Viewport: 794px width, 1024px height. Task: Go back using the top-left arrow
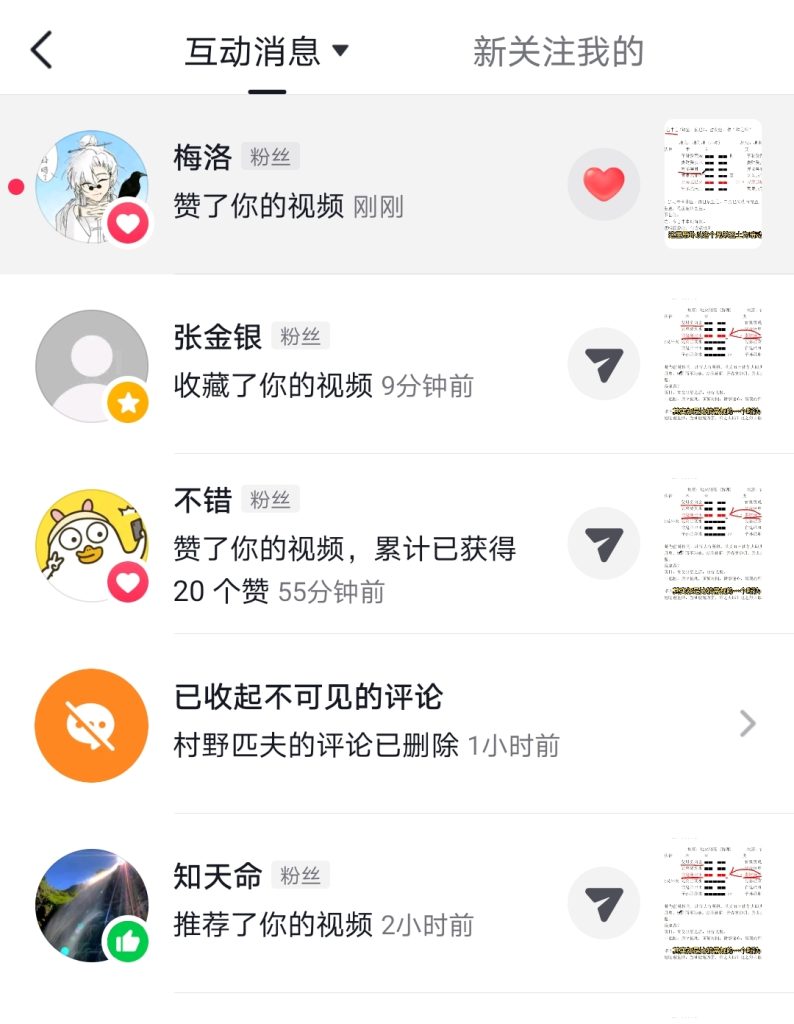click(x=41, y=50)
